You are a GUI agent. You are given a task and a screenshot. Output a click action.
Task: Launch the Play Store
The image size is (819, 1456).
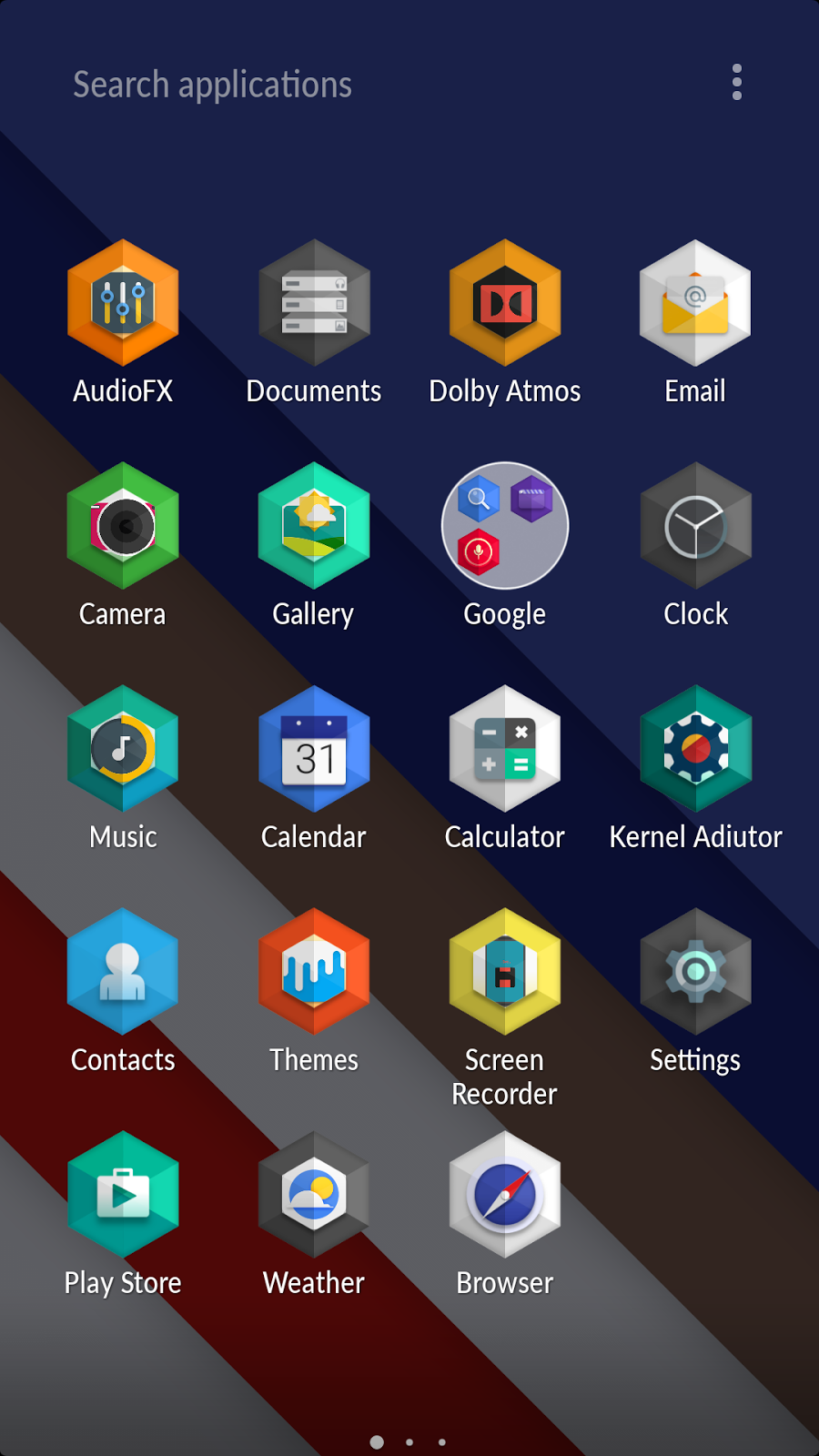coord(123,1195)
